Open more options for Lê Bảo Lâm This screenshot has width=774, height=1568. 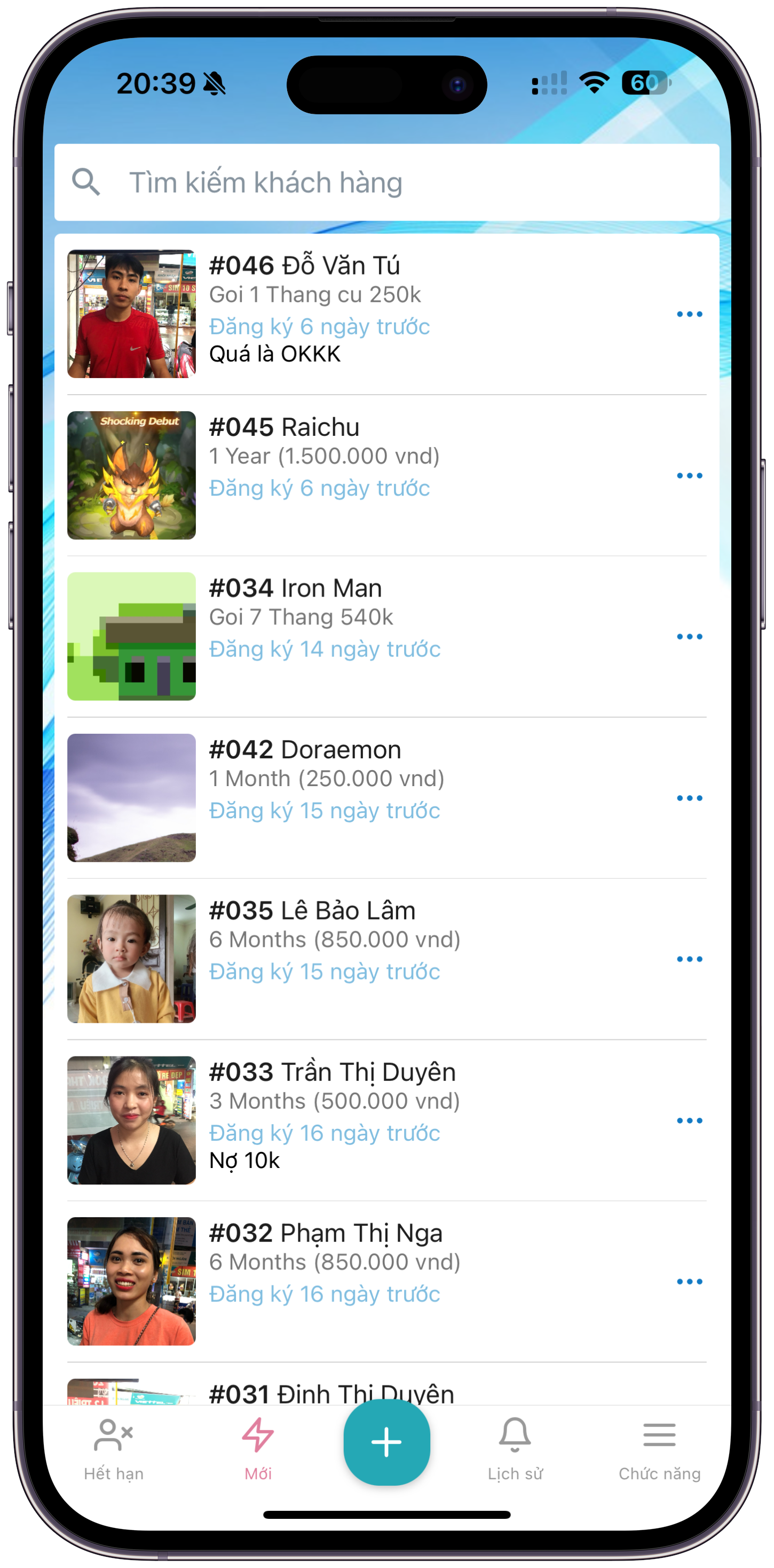click(689, 959)
